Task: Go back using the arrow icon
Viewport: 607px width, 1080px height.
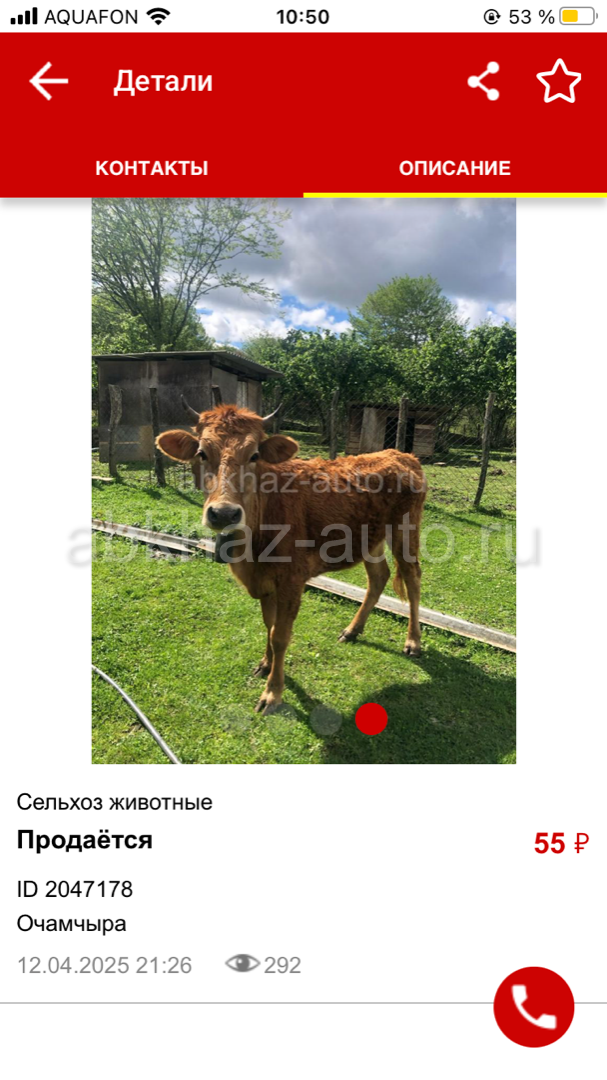Action: pos(48,81)
